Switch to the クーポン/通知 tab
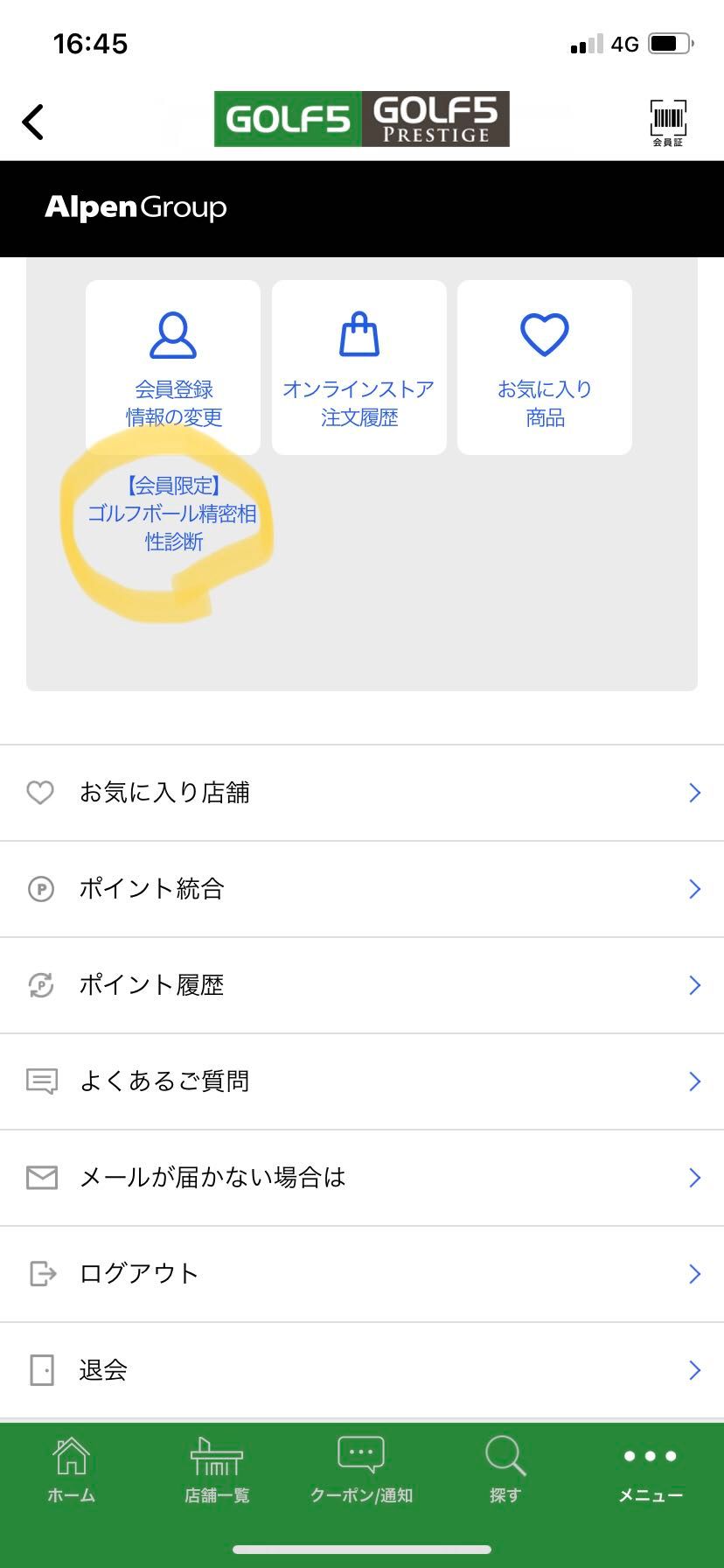 pos(361,1470)
